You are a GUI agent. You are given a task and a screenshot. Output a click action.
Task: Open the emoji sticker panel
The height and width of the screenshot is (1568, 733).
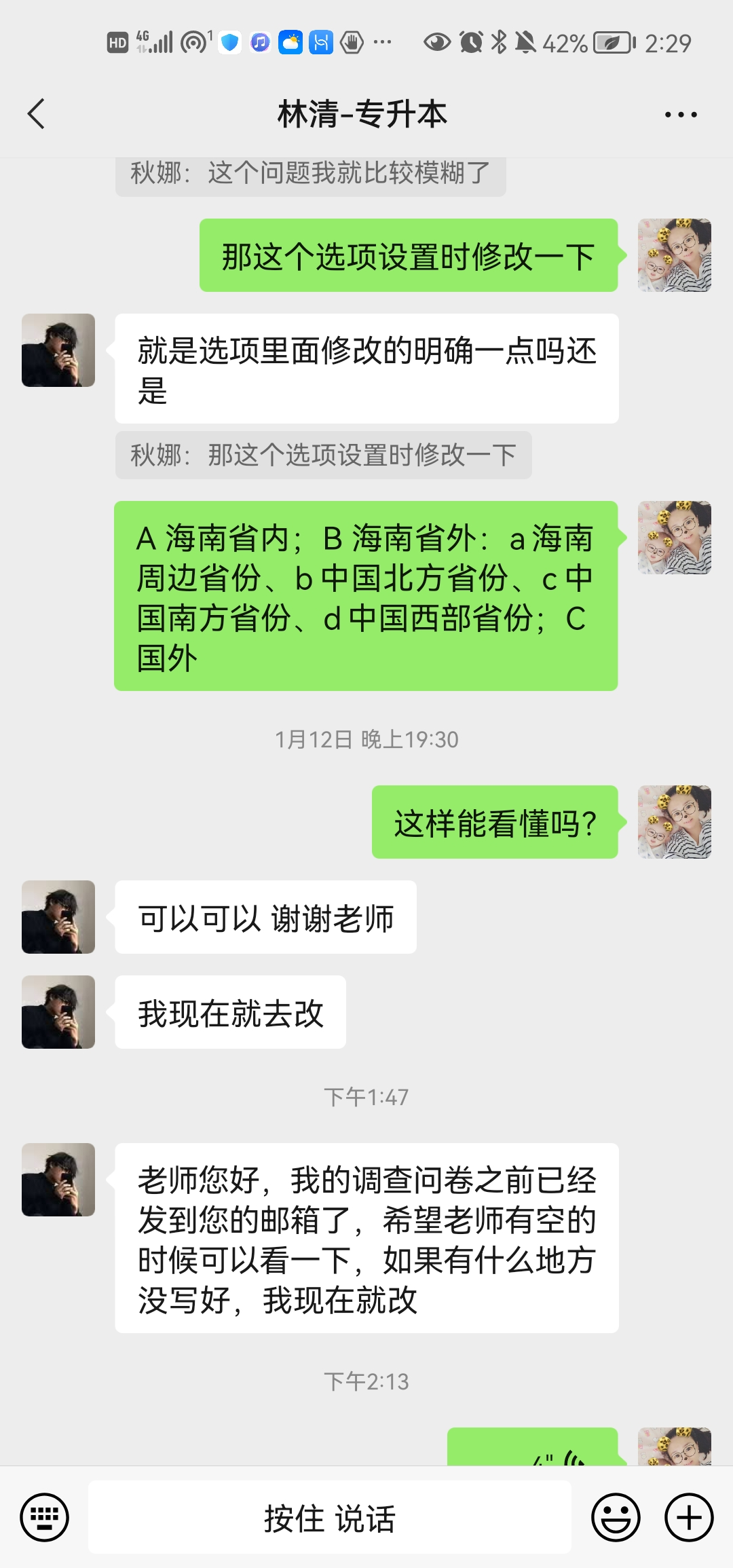[x=616, y=1517]
